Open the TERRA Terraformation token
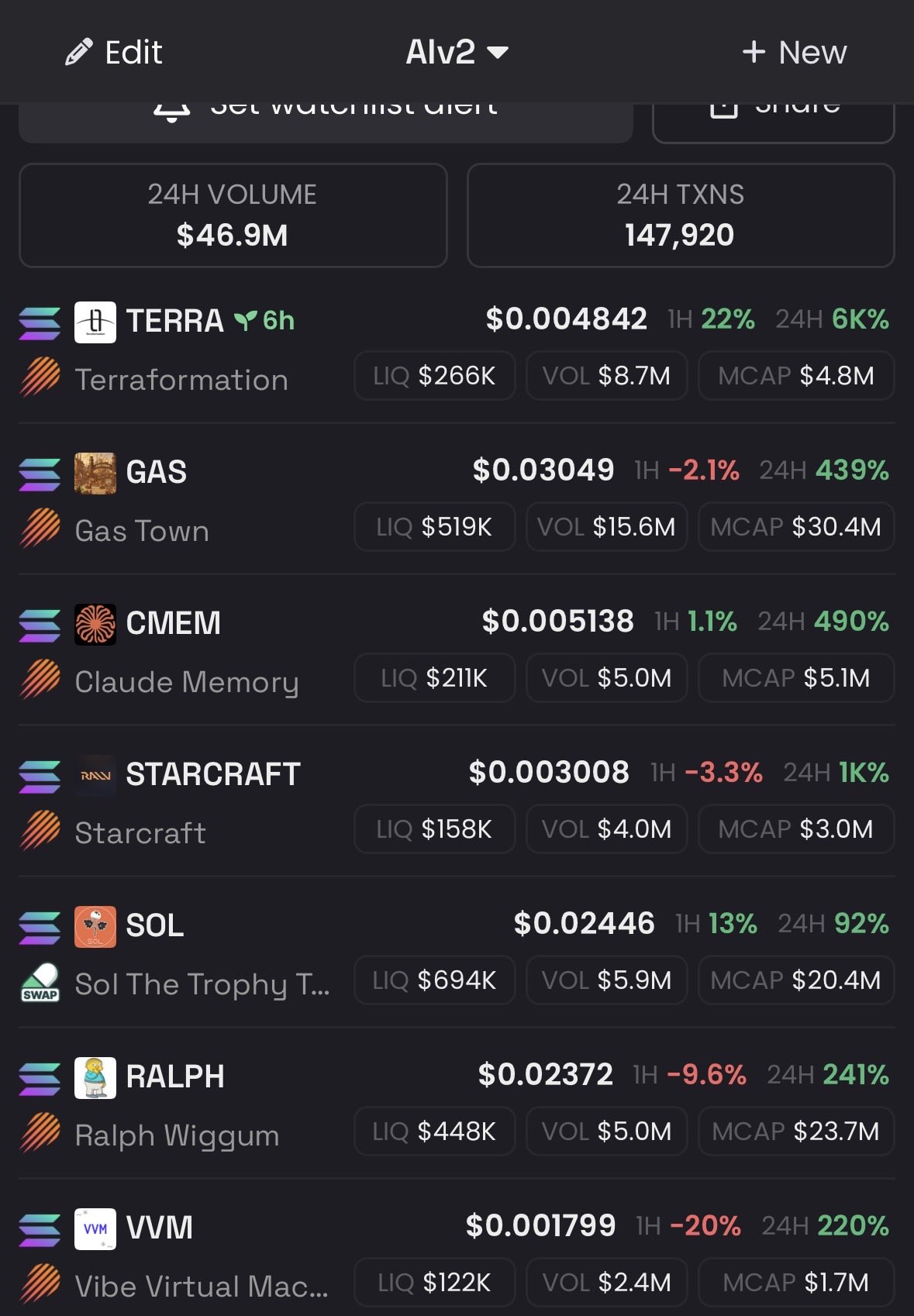 click(175, 321)
